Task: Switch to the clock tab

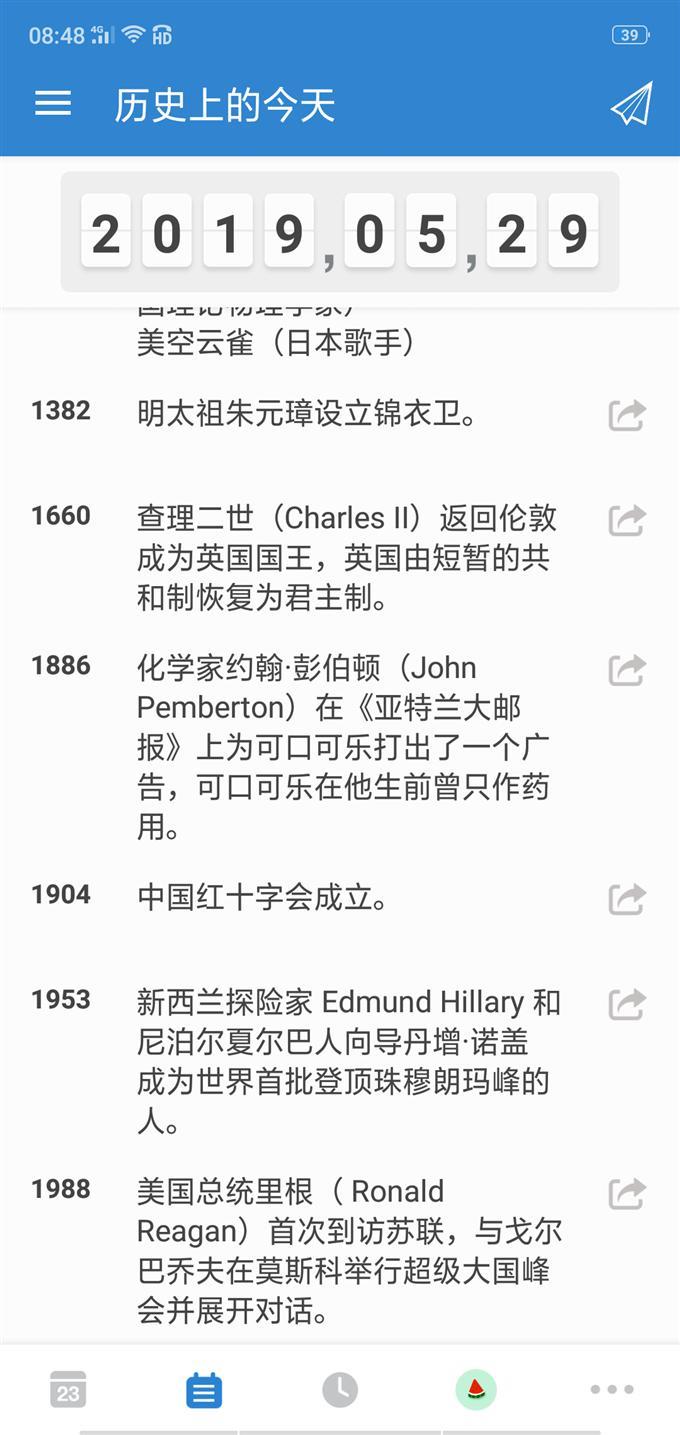Action: 340,1390
